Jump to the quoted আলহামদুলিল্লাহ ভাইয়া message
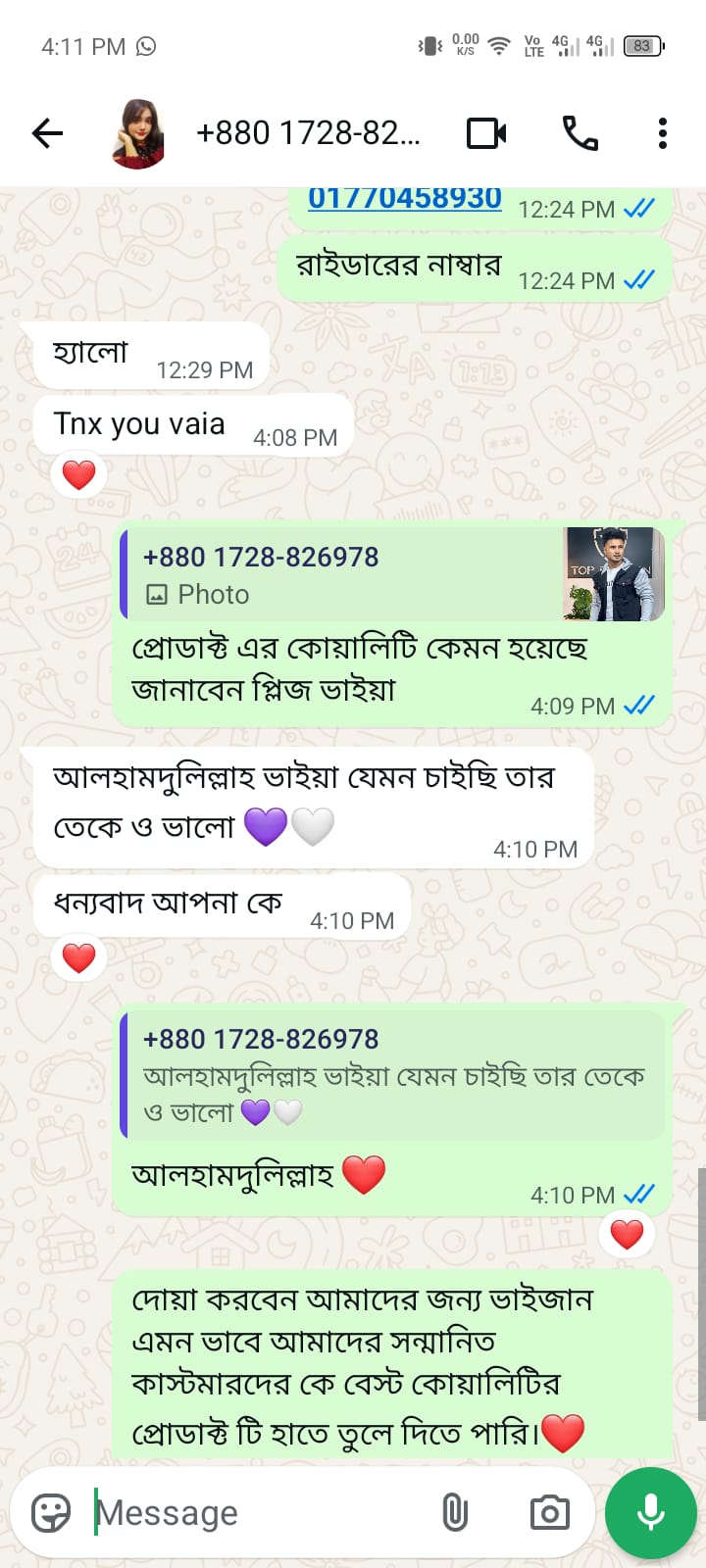 coord(392,1075)
